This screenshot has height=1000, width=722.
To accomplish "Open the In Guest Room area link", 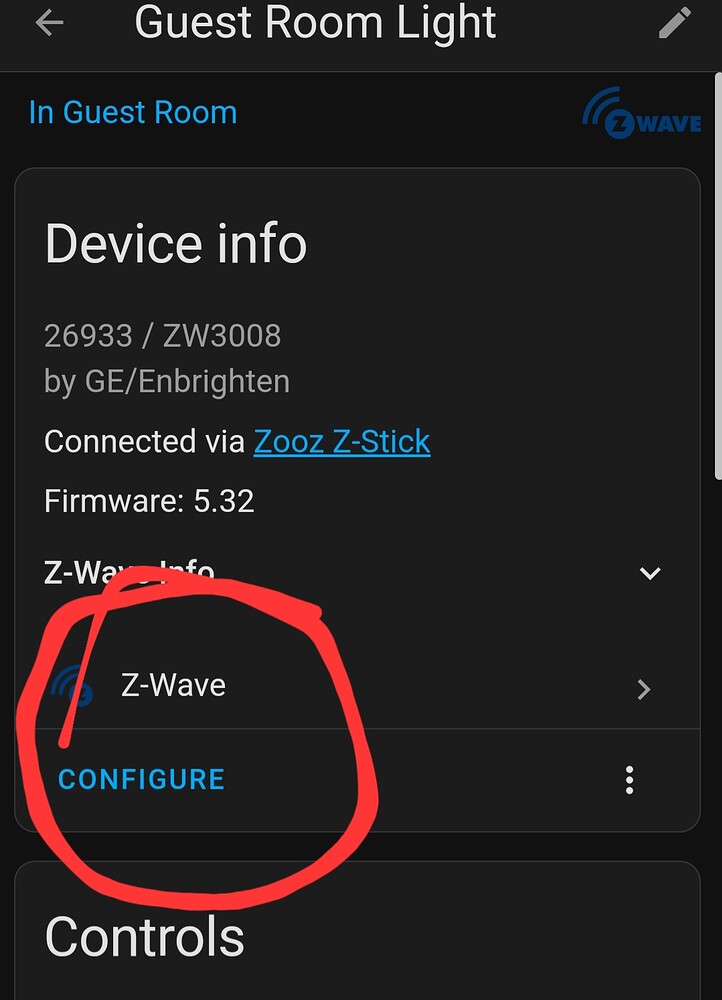I will point(133,112).
